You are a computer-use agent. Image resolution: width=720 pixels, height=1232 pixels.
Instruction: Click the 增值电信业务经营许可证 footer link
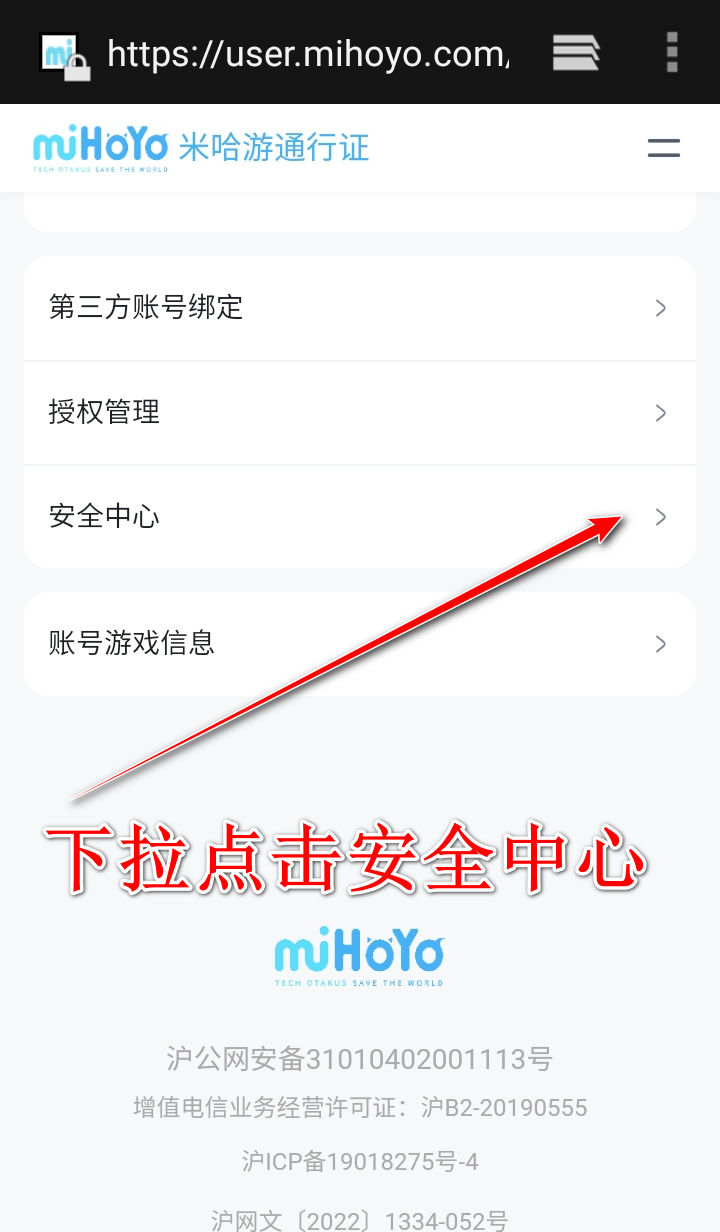click(x=360, y=1108)
